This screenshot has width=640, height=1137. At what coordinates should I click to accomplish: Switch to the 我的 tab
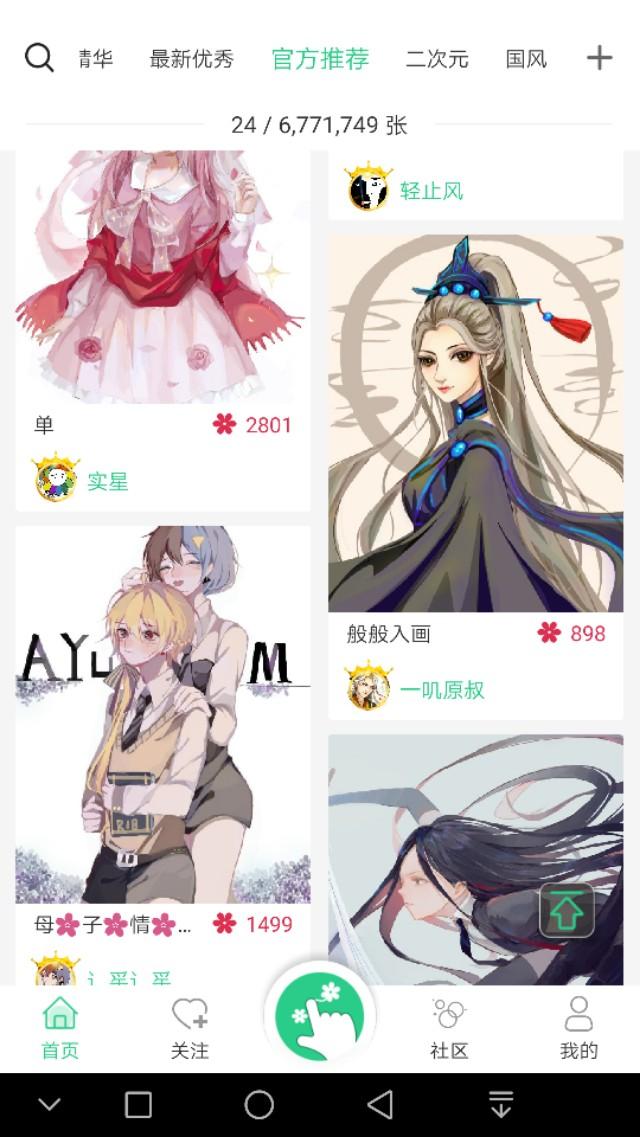(x=578, y=1028)
